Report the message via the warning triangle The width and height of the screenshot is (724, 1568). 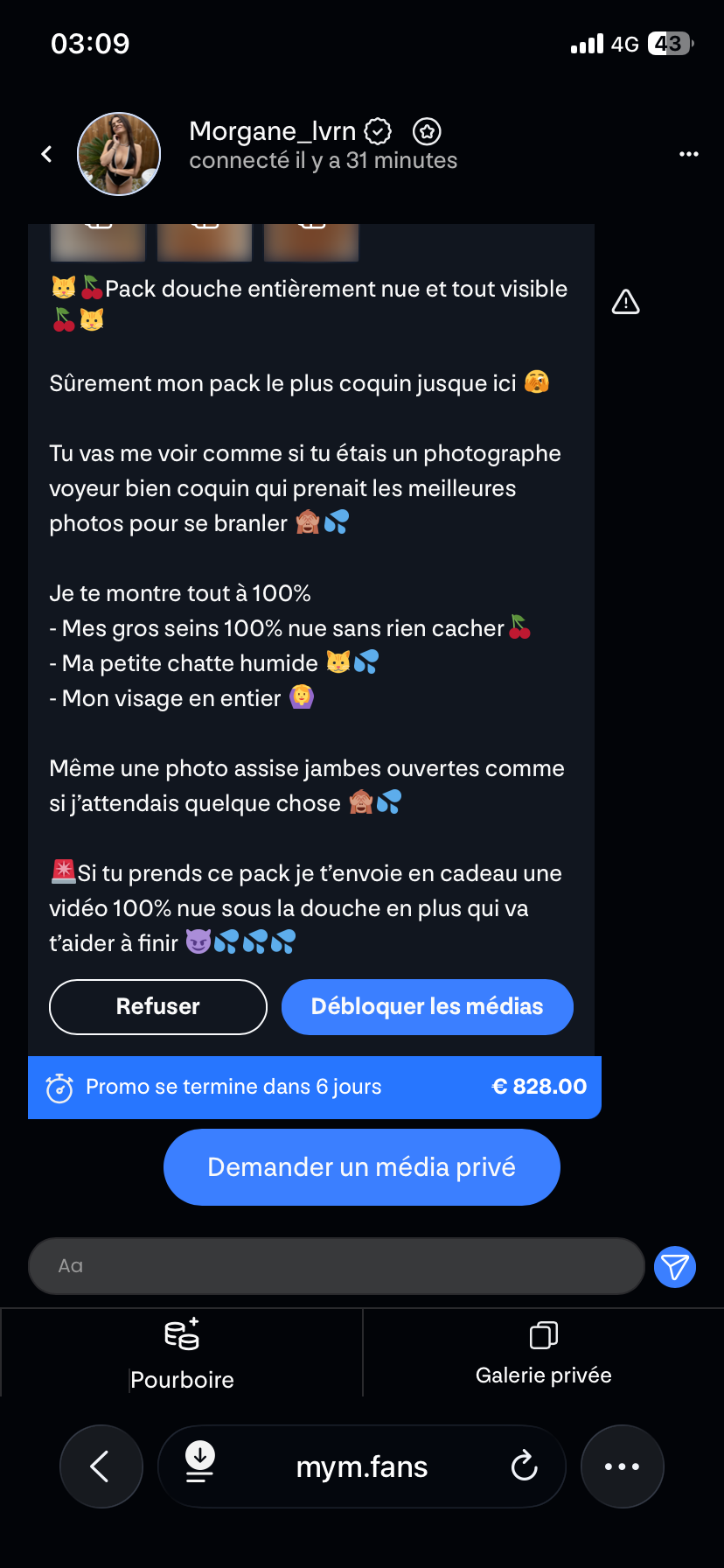click(625, 302)
